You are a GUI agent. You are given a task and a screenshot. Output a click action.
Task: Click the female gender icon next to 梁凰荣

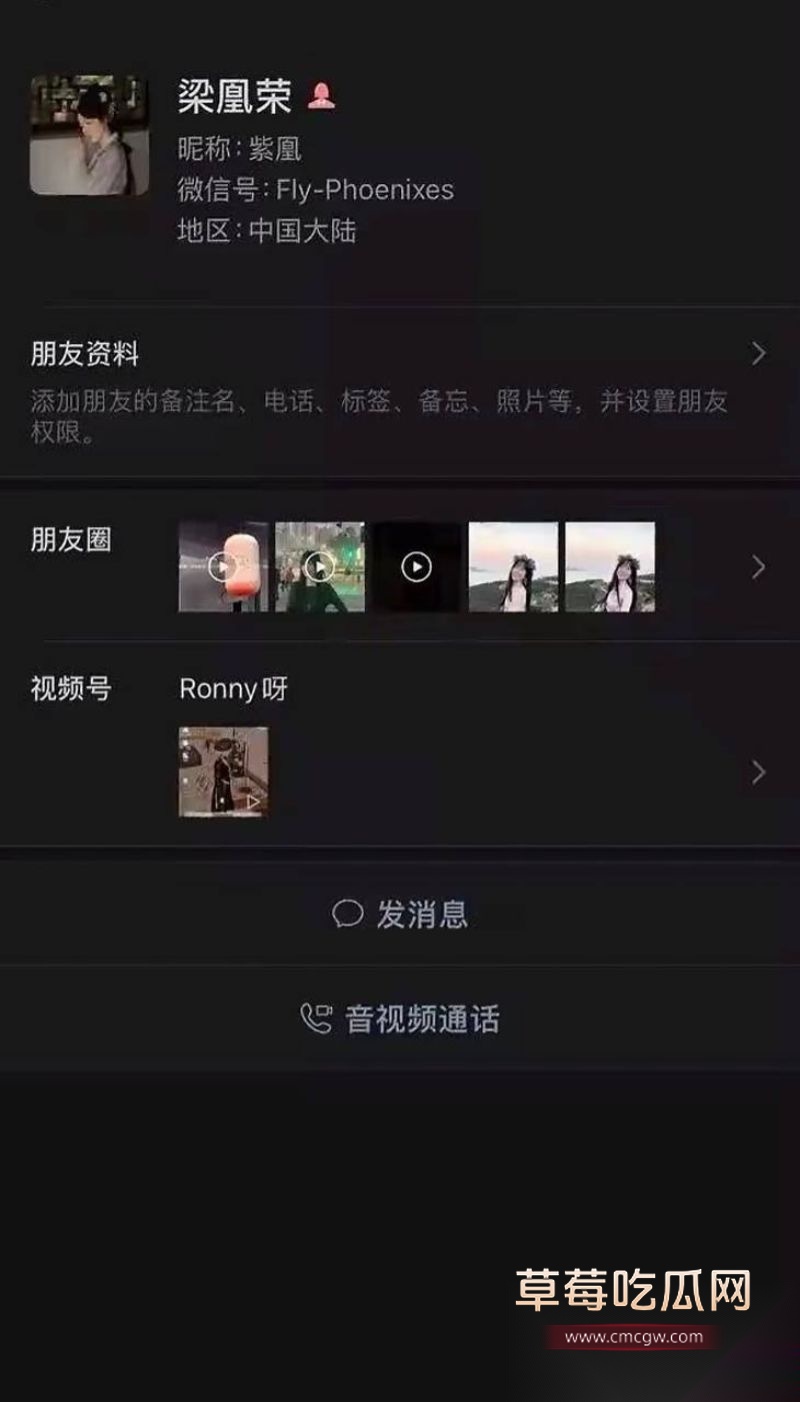click(320, 93)
